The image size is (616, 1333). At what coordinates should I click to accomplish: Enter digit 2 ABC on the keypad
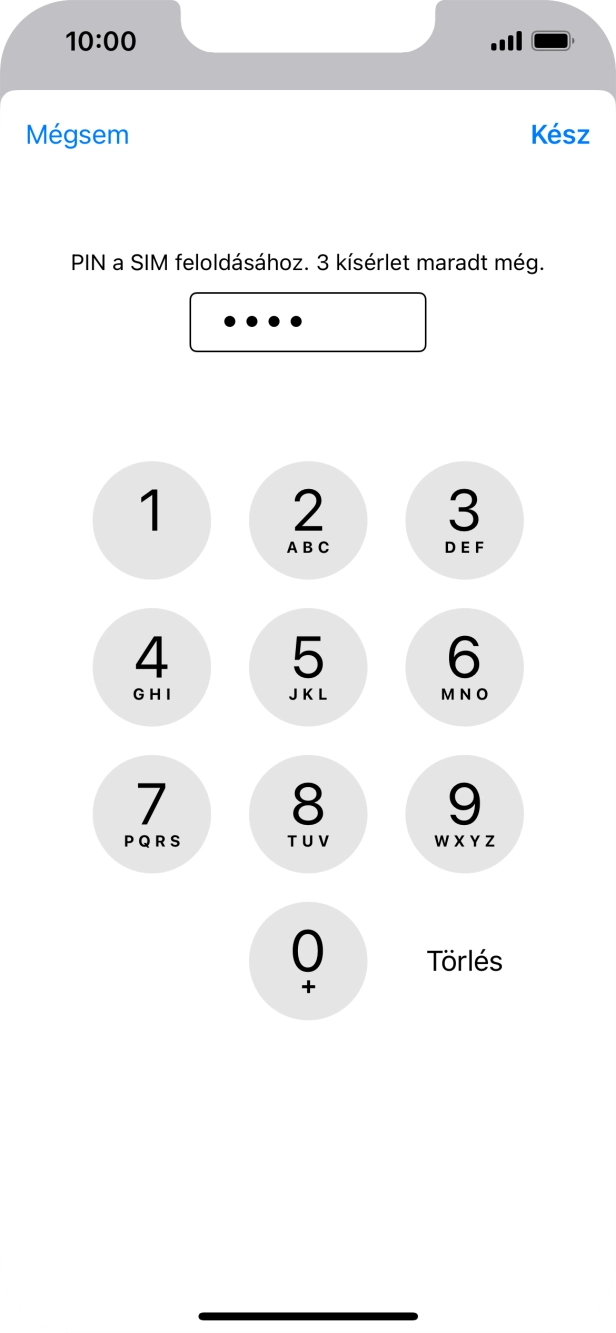[308, 520]
